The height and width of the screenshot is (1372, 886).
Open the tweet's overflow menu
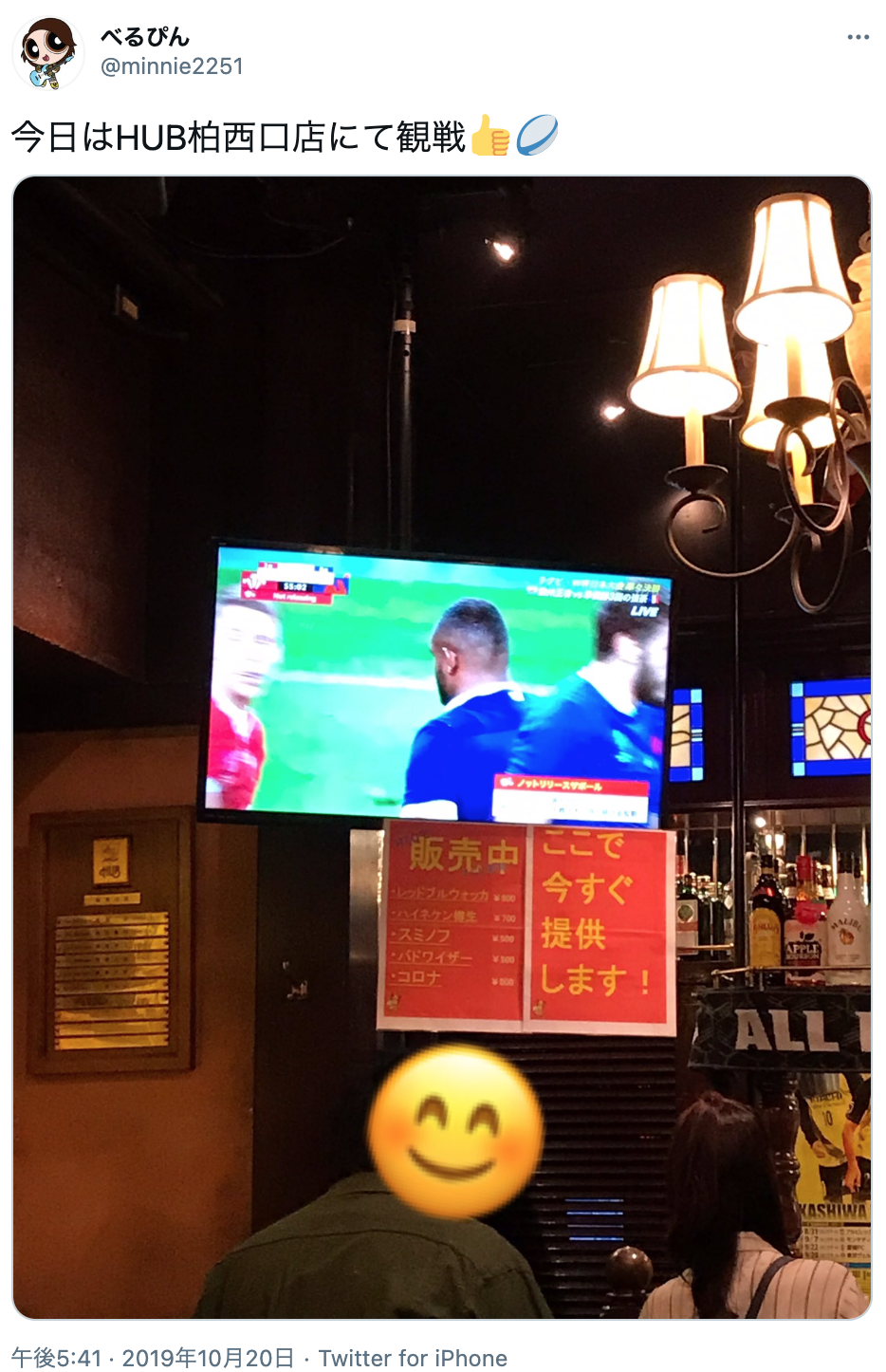tap(858, 37)
